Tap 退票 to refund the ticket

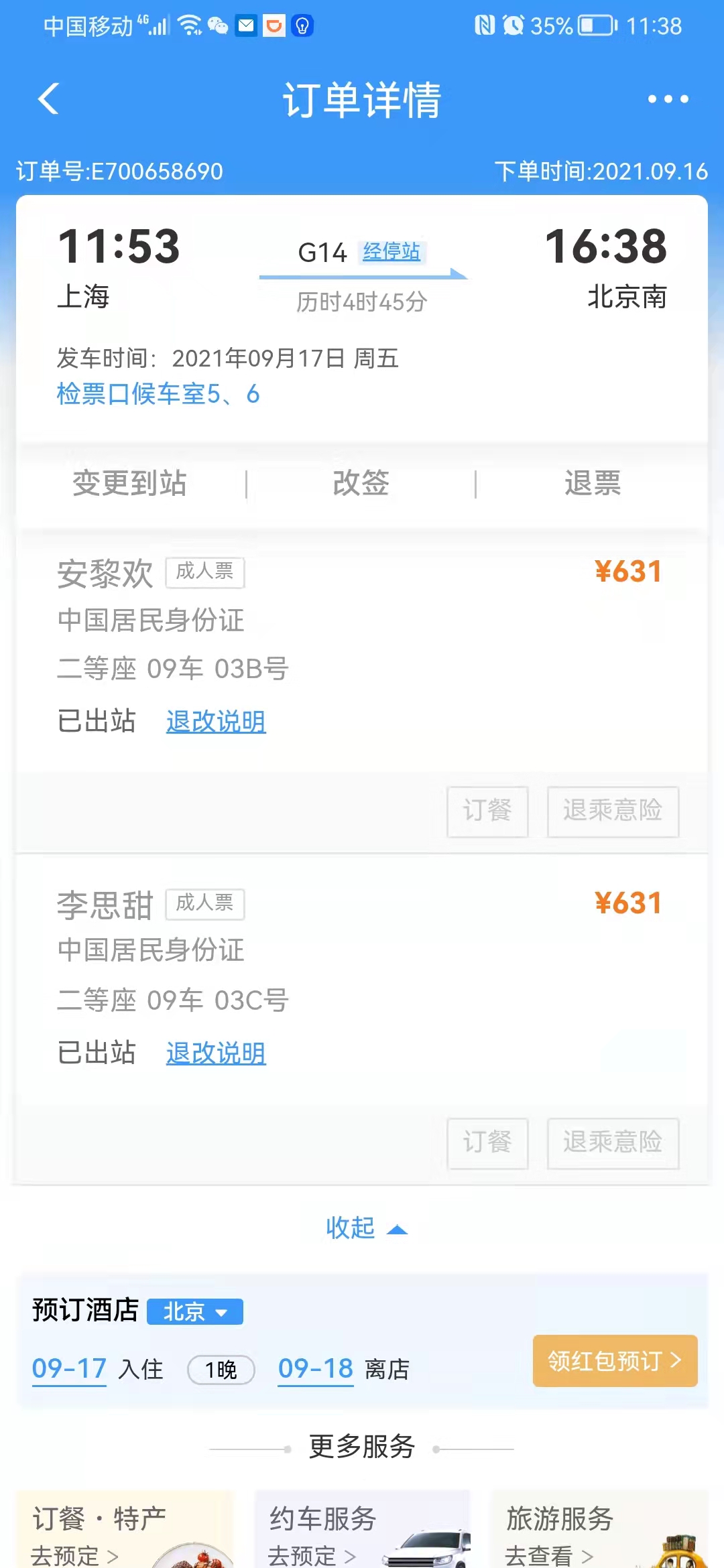[x=593, y=483]
